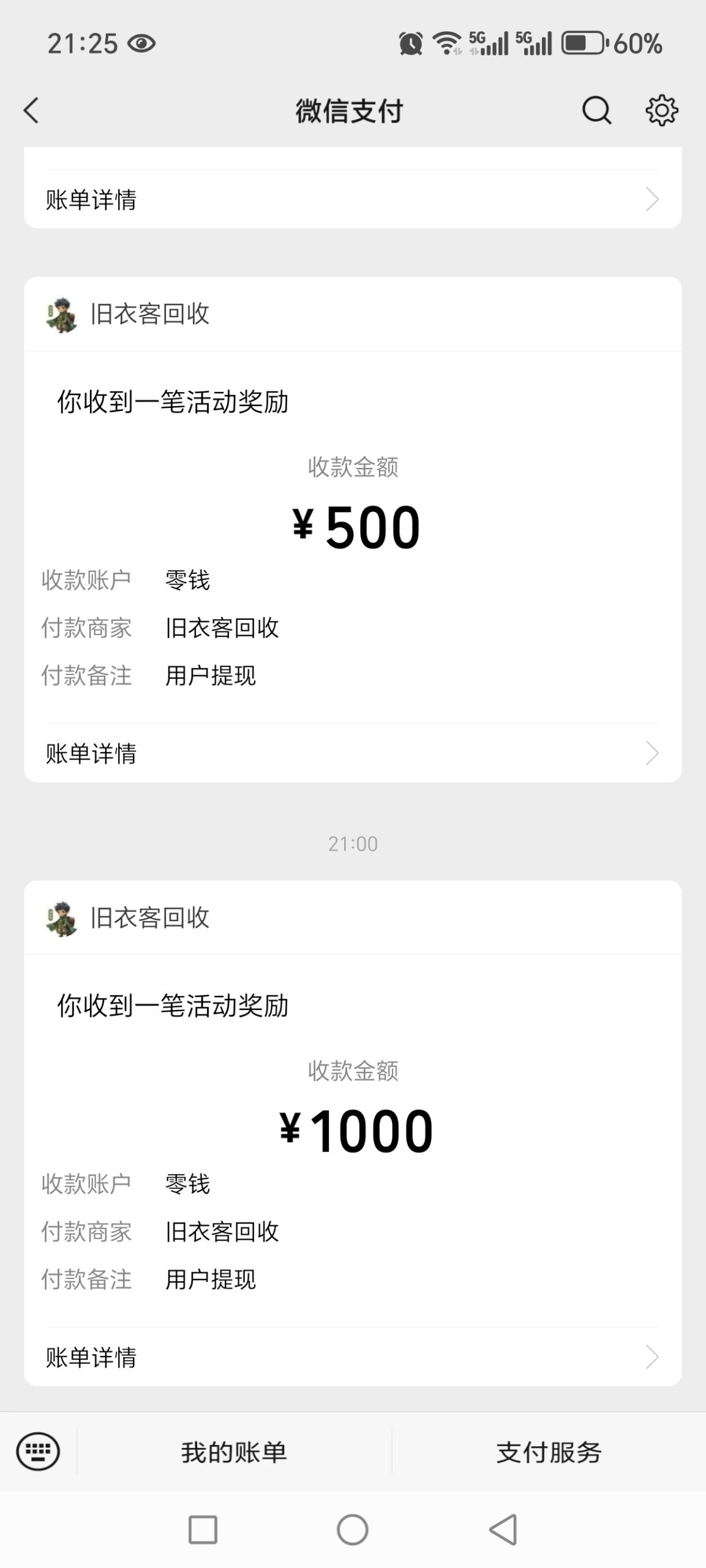The width and height of the screenshot is (706, 1568).
Task: Tap the battery indicator in the status bar
Action: pyautogui.click(x=582, y=43)
